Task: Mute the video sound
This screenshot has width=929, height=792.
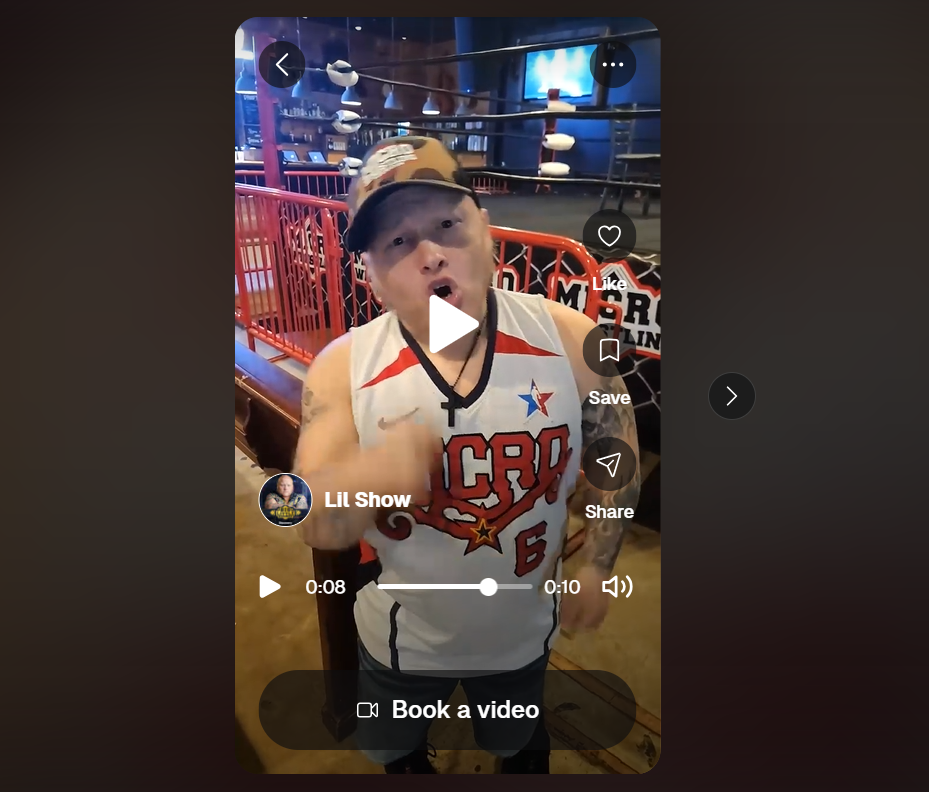Action: (x=617, y=587)
